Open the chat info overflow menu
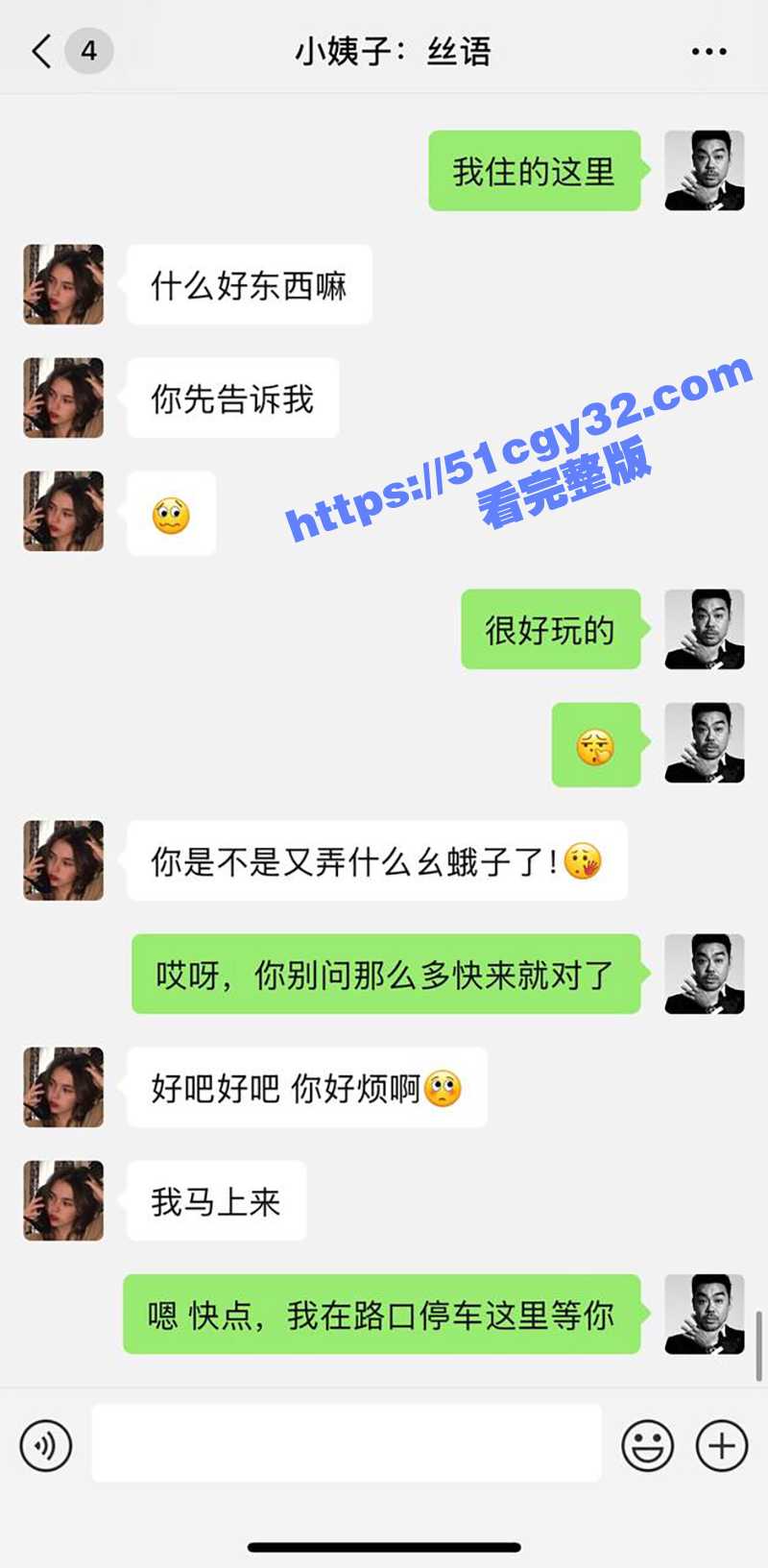Screen dimensions: 768x1568 (708, 52)
